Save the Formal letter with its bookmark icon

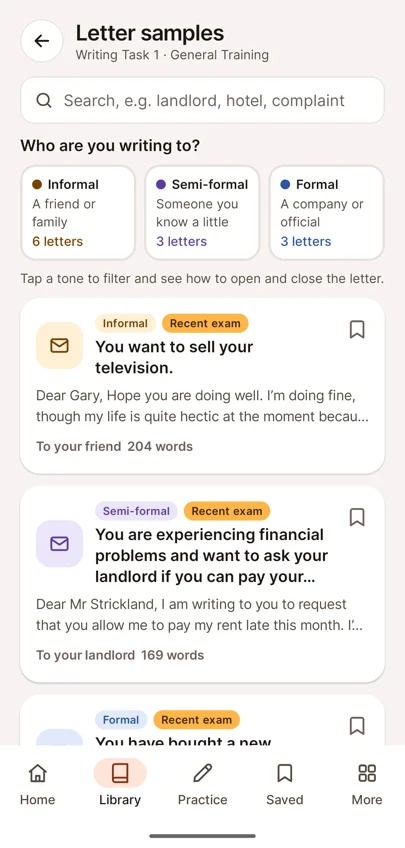tap(357, 725)
